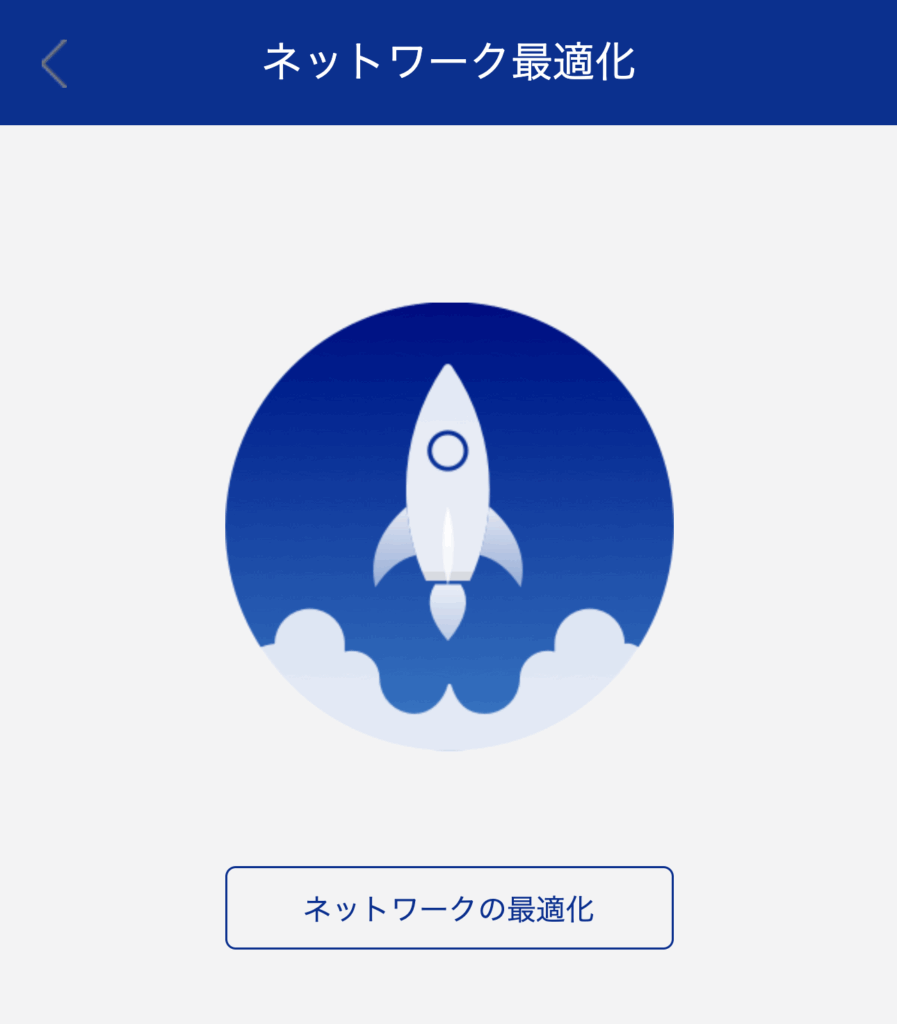
Task: Tap the ネットワークの最適化 button
Action: 449,908
